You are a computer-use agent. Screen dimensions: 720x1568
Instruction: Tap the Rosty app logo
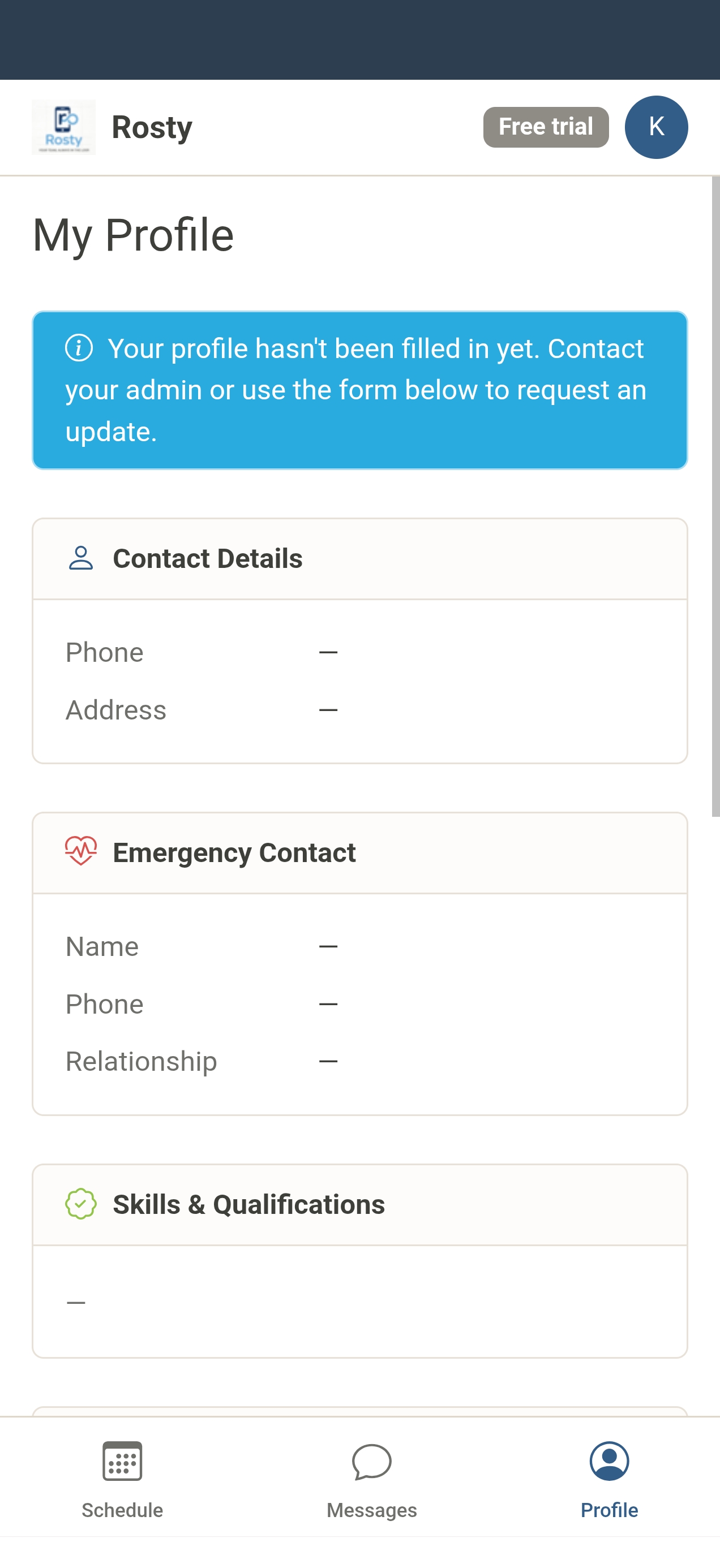pos(65,126)
